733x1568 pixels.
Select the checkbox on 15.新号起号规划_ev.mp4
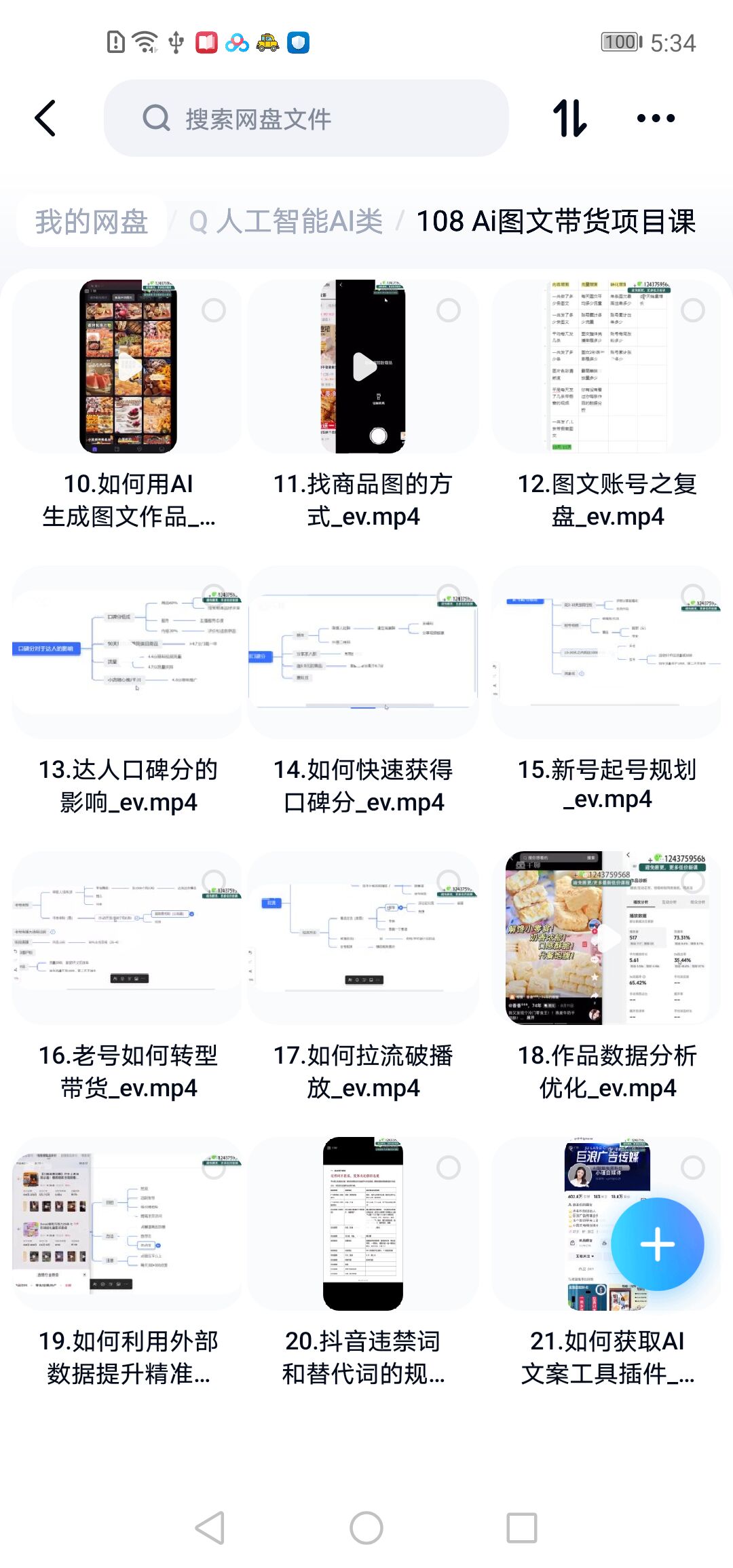(x=692, y=596)
